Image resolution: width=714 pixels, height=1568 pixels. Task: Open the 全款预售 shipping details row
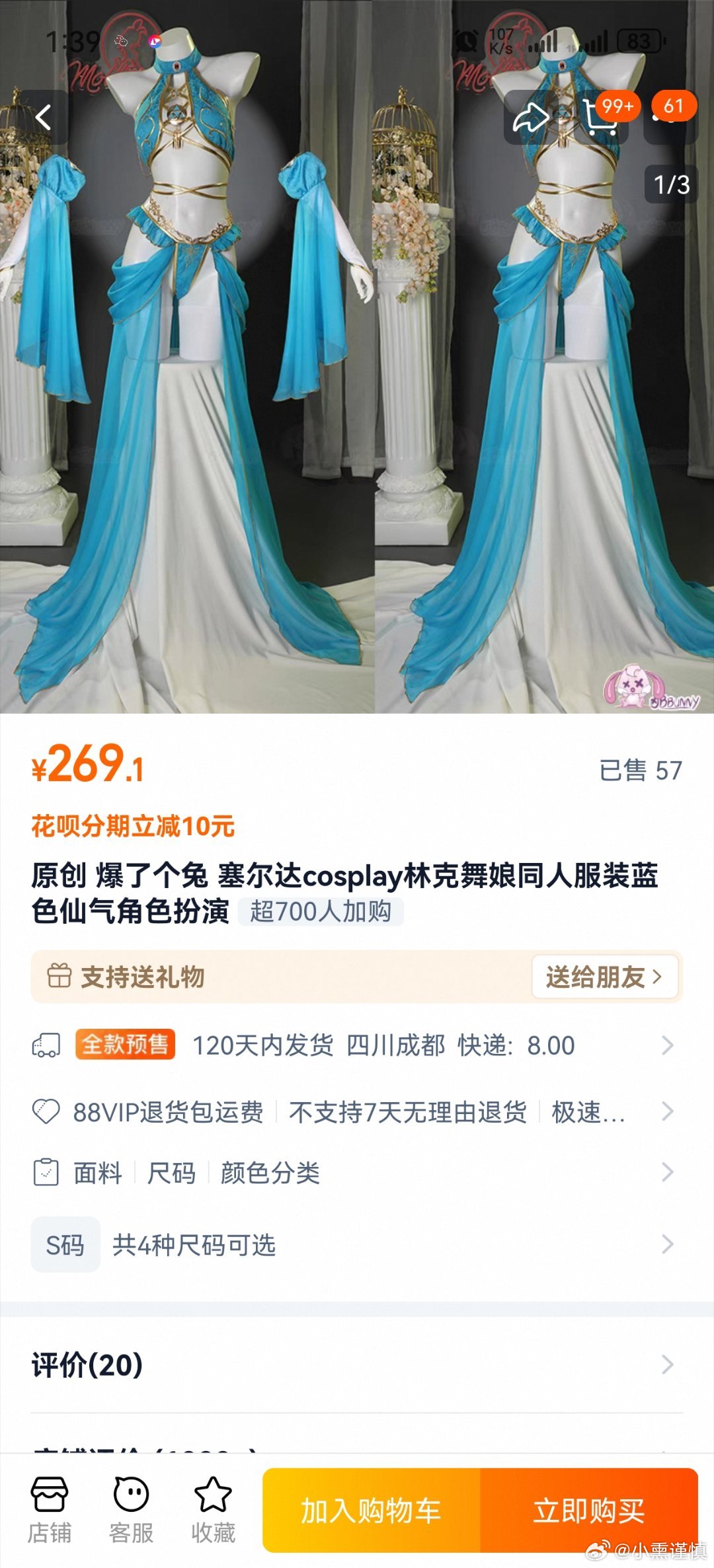point(357,1045)
